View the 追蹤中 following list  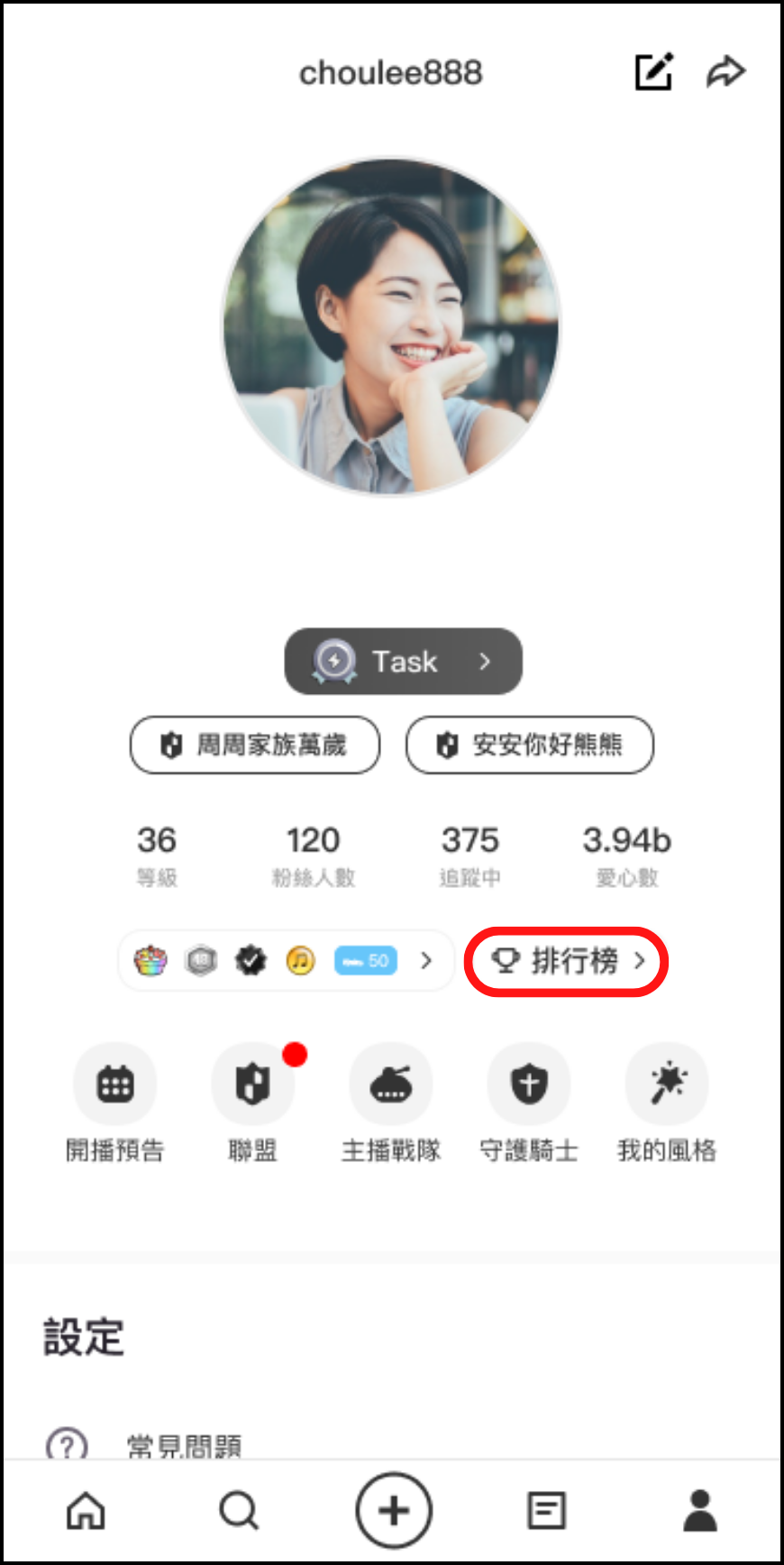(x=469, y=854)
